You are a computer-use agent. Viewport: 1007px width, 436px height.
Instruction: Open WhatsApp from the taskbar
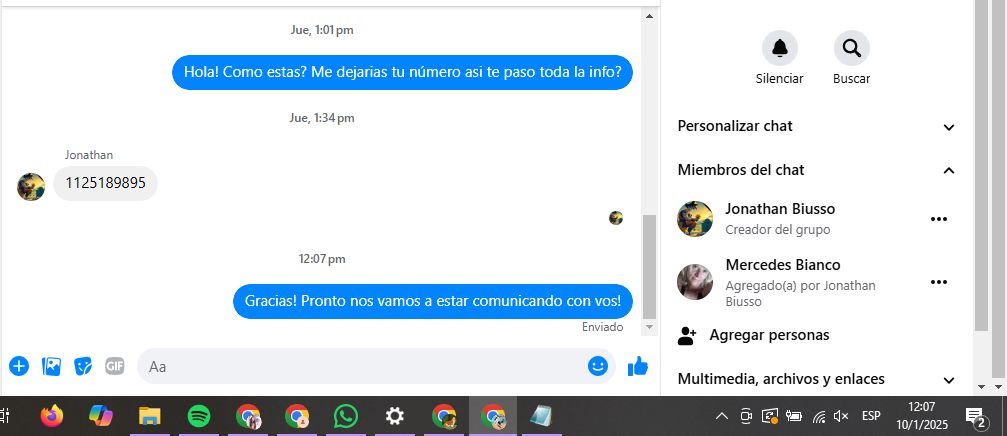[346, 416]
